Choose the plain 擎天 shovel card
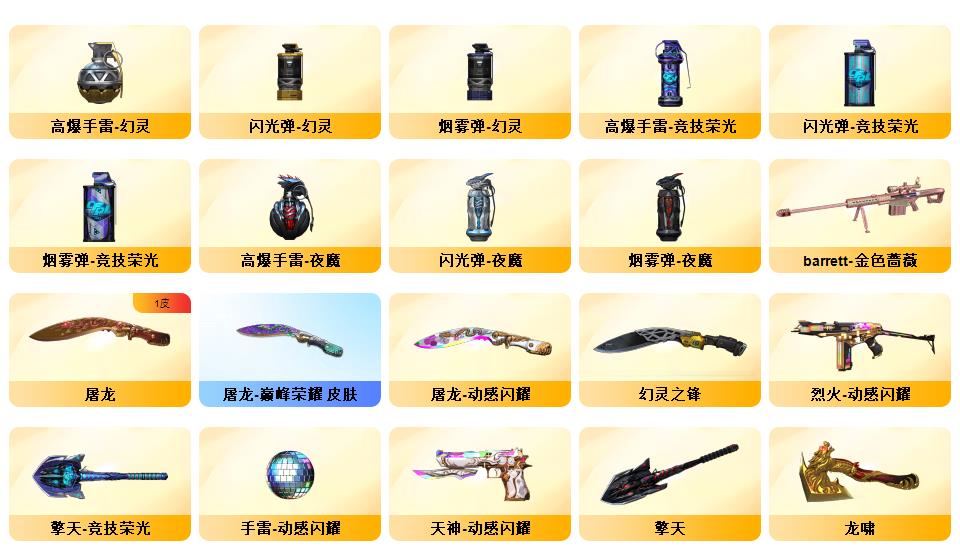The image size is (960, 560). coord(670,484)
